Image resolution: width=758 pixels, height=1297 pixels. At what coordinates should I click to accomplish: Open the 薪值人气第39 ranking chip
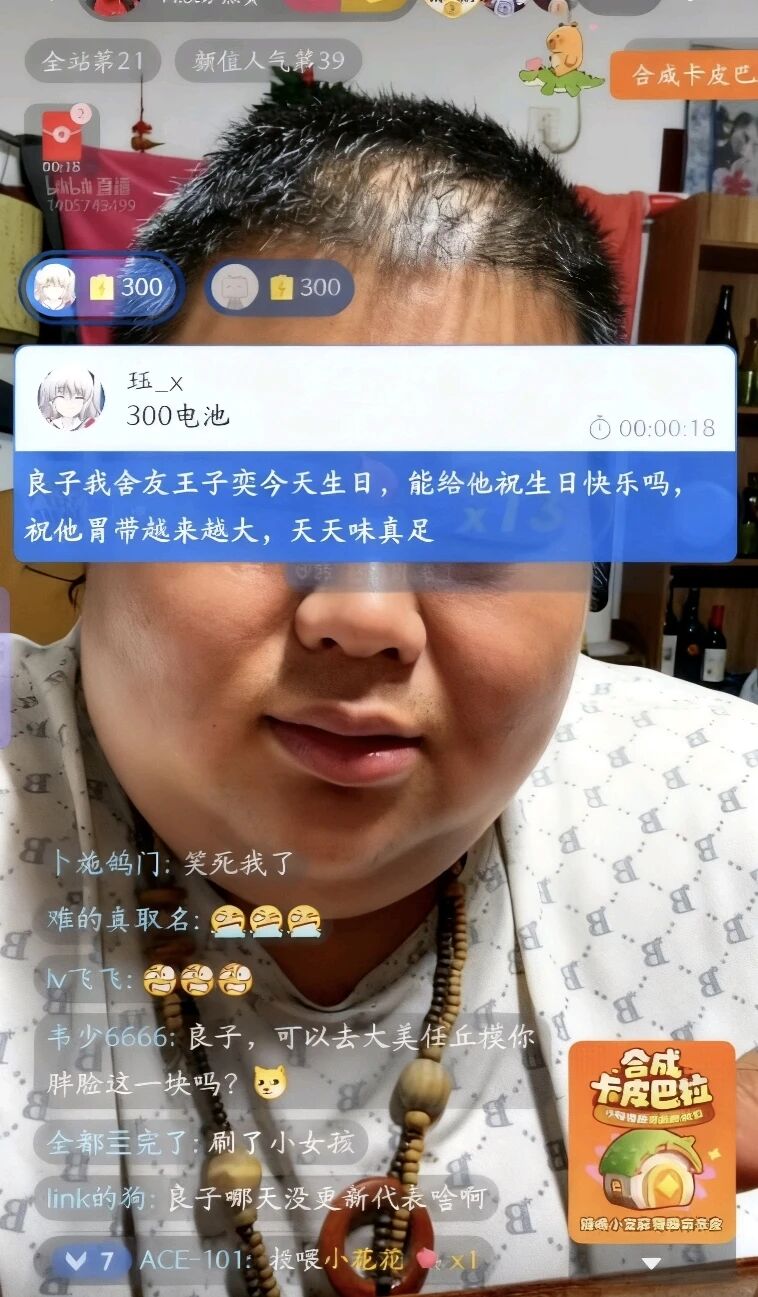pos(268,61)
